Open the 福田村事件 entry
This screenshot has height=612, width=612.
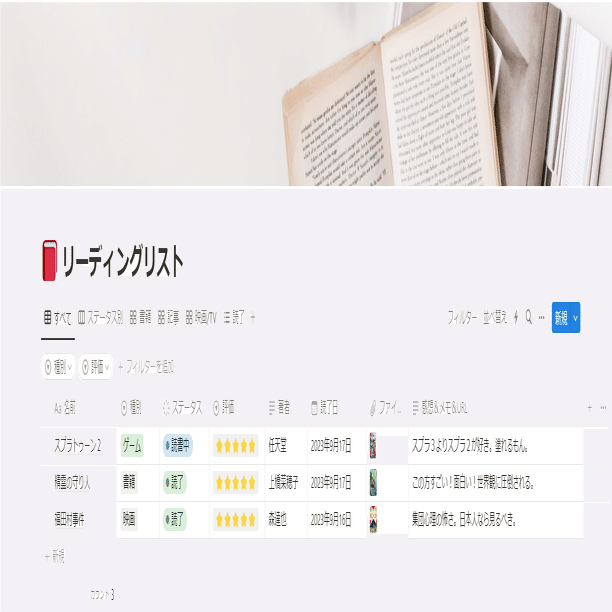click(72, 520)
